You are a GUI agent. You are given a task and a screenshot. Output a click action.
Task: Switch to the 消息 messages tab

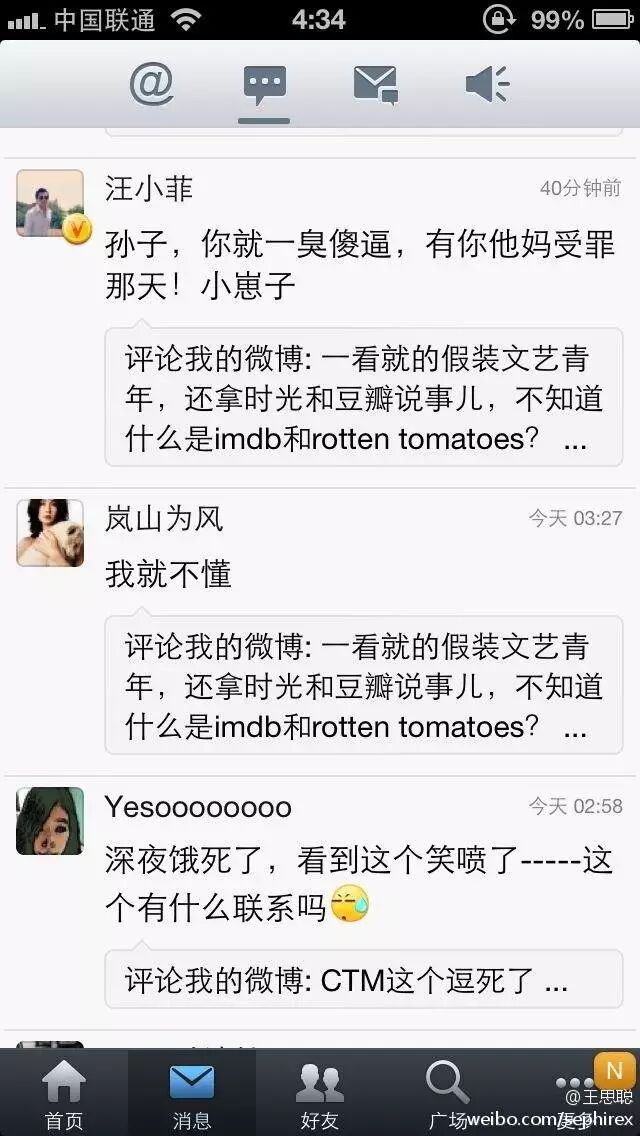(x=192, y=1093)
